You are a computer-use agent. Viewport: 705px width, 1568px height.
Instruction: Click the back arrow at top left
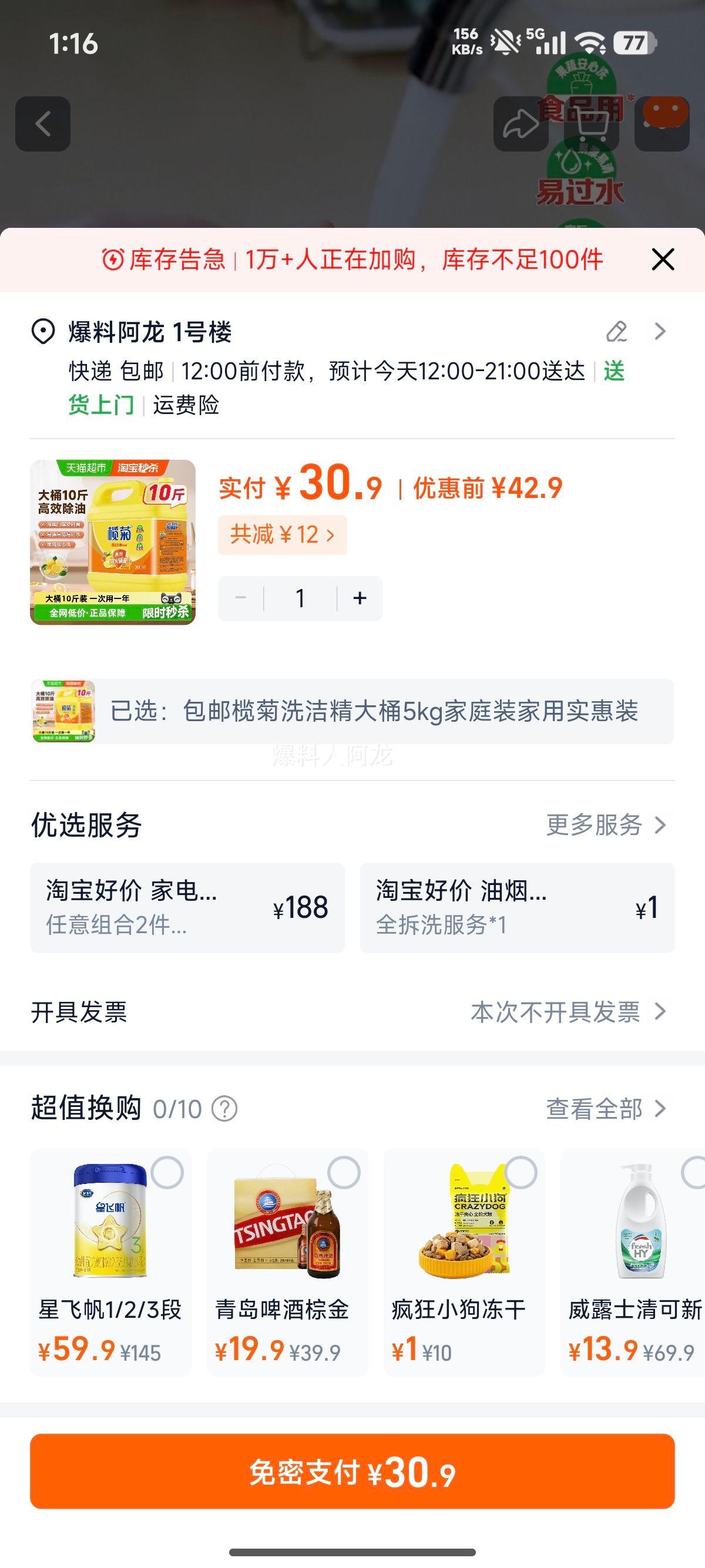coord(45,123)
